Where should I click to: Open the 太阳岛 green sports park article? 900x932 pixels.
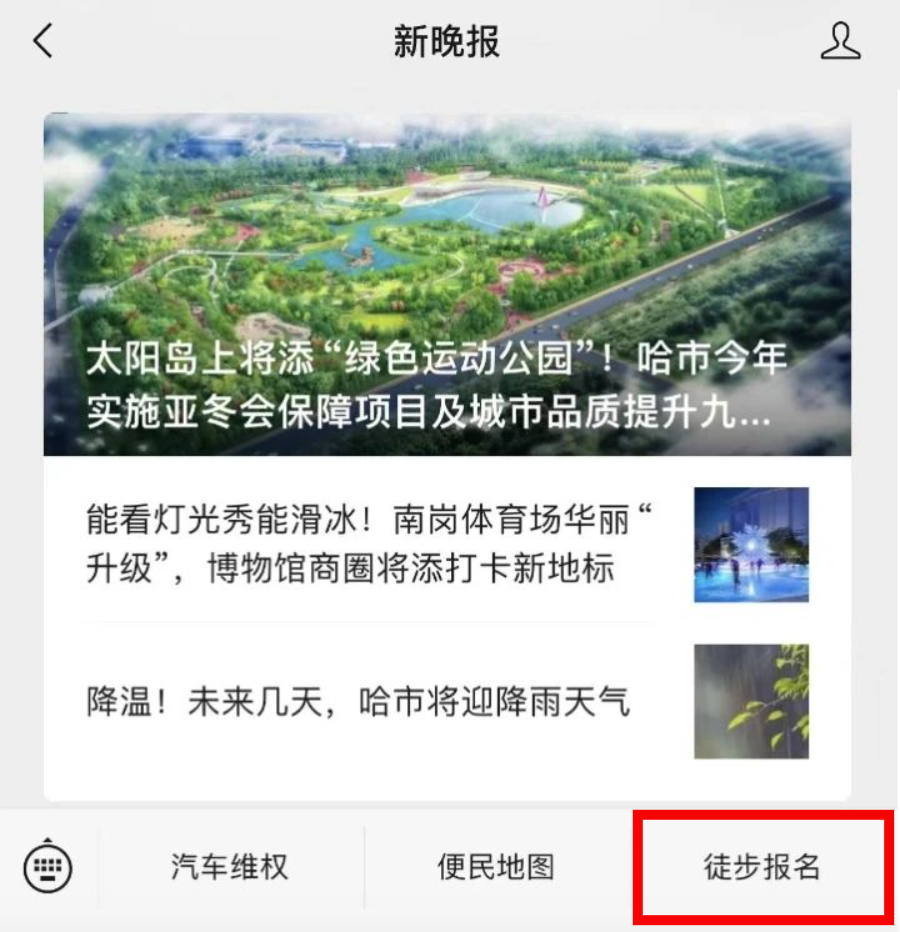coord(447,285)
